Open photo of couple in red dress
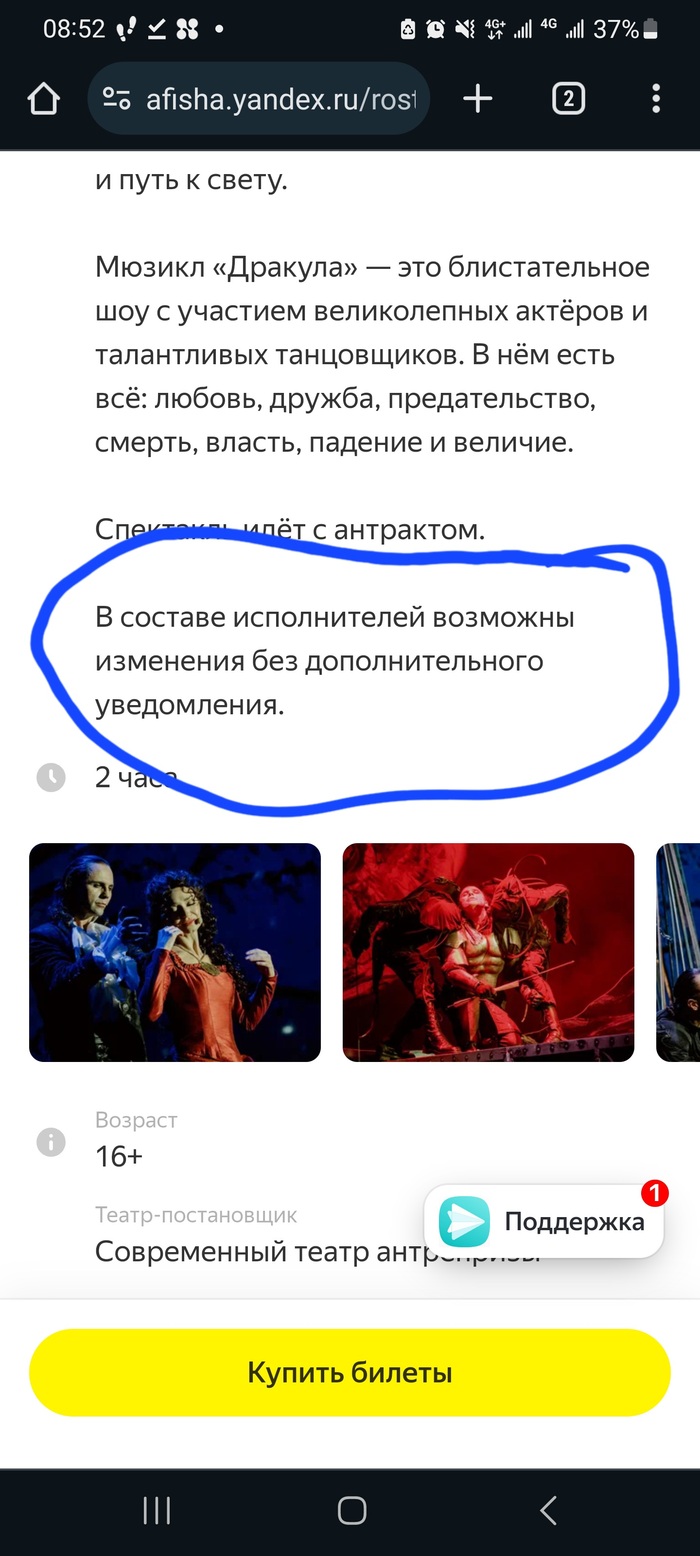Image resolution: width=700 pixels, height=1556 pixels. pyautogui.click(x=175, y=952)
